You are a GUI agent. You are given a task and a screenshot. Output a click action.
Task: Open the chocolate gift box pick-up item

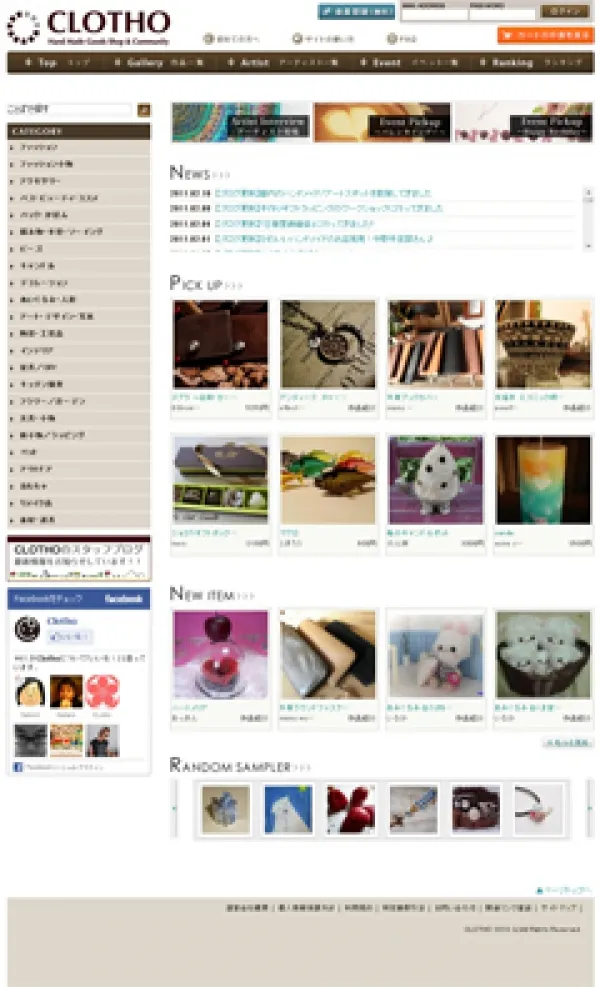(x=220, y=479)
